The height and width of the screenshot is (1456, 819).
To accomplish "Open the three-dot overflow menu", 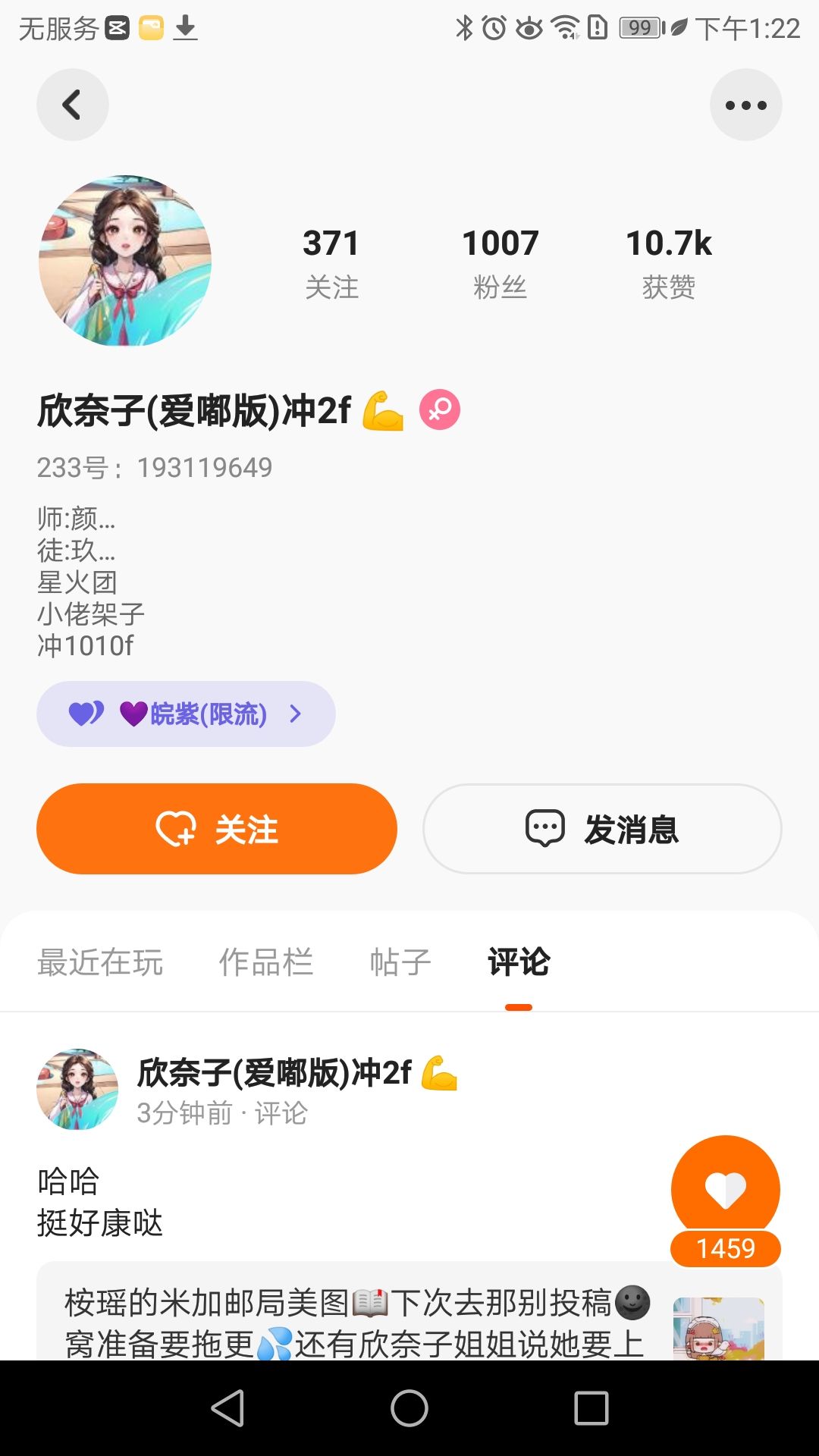I will (745, 105).
